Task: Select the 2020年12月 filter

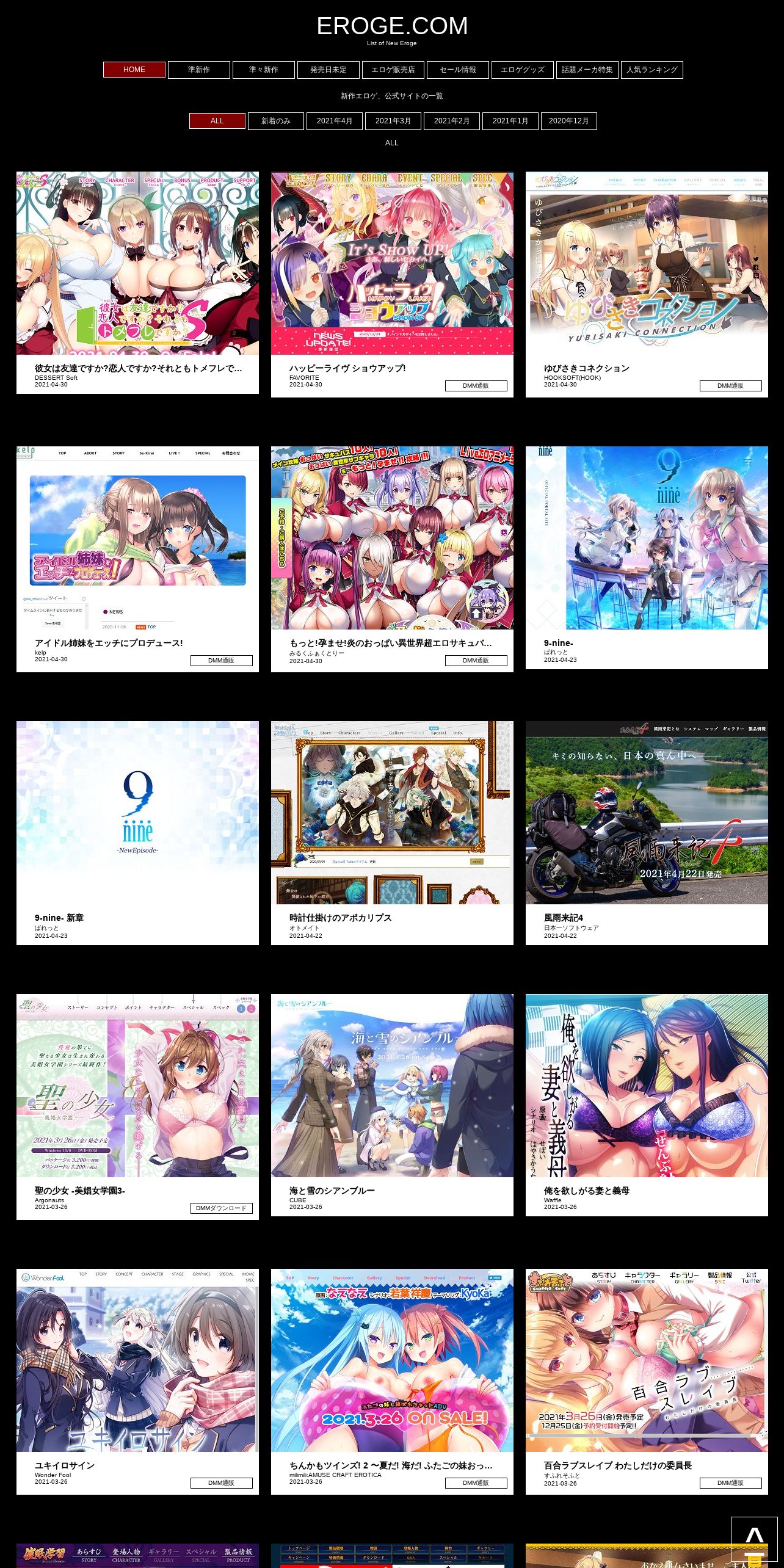Action: pos(568,121)
